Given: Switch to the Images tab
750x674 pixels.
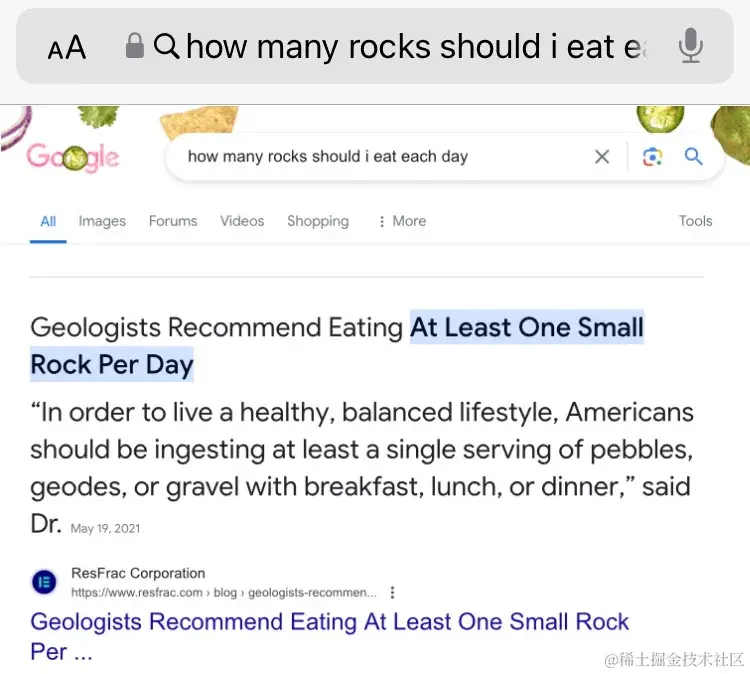Looking at the screenshot, I should (x=102, y=221).
